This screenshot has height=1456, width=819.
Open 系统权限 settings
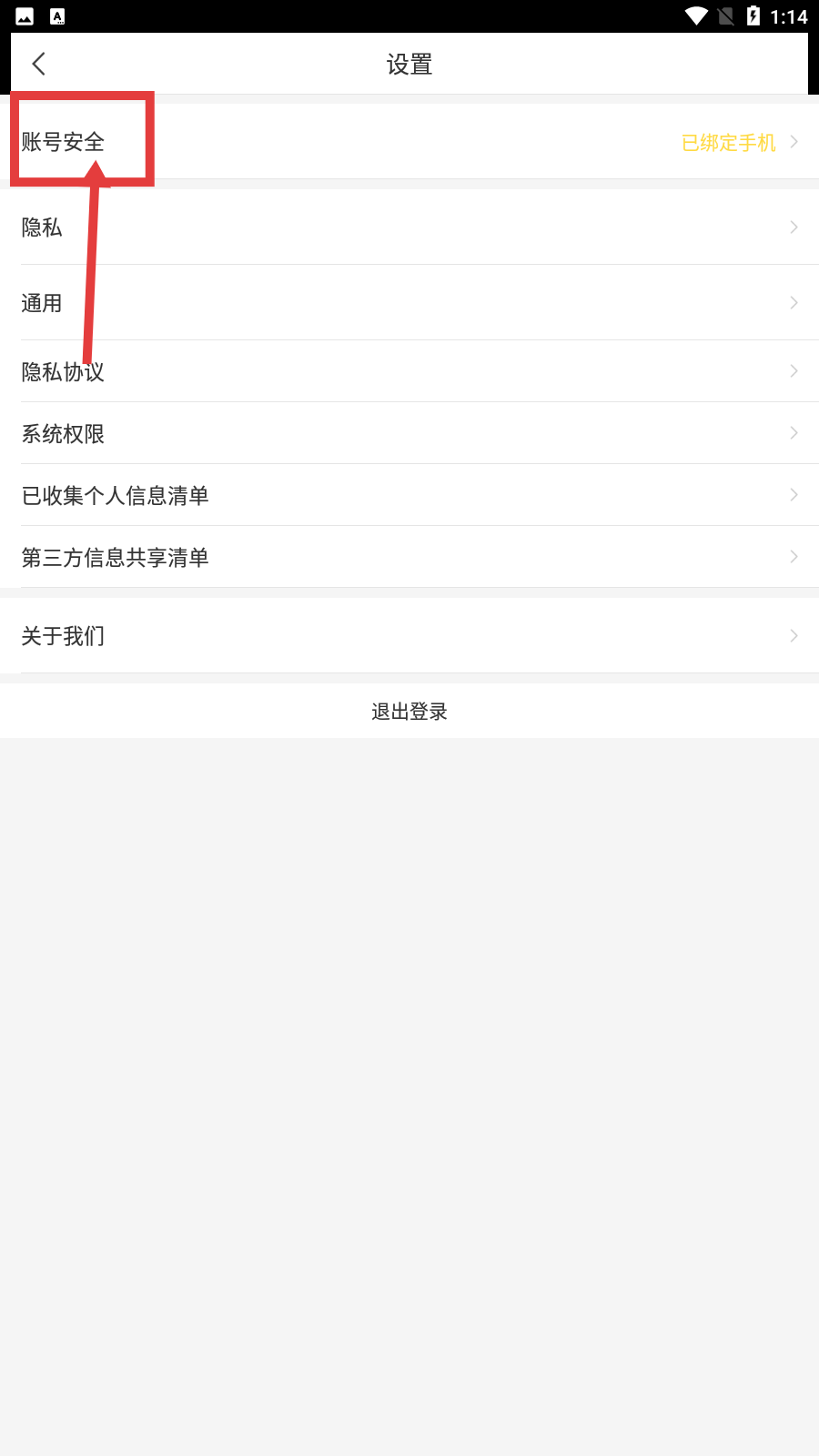409,433
